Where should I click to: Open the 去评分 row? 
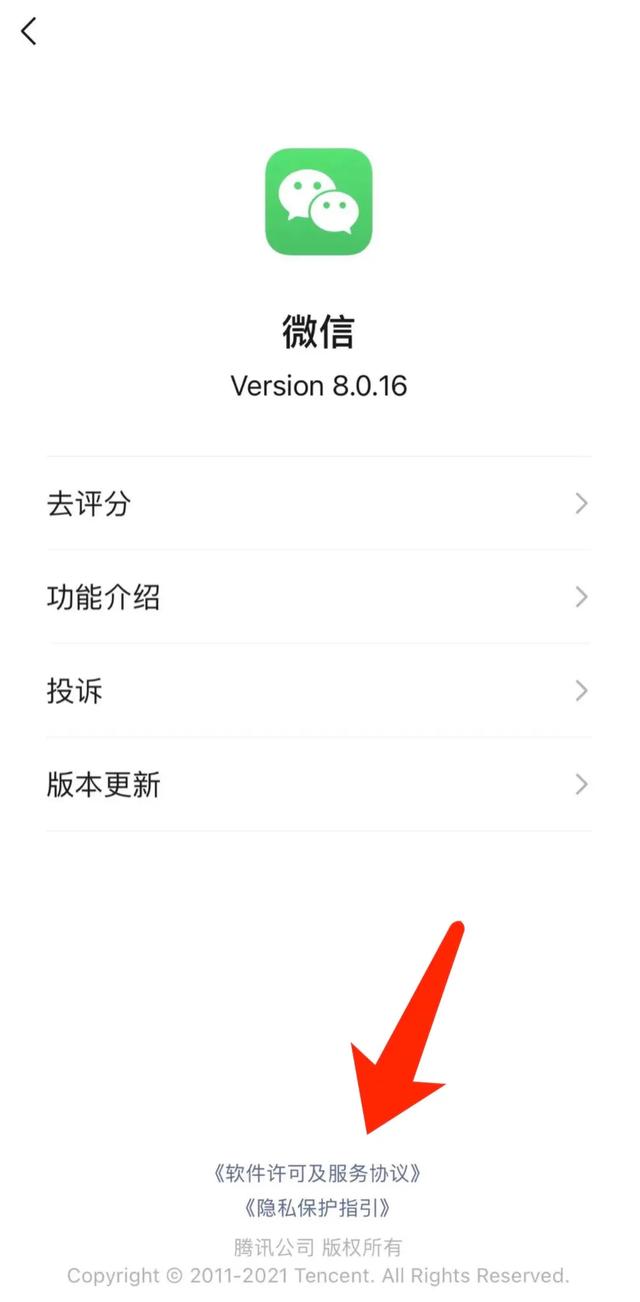click(318, 504)
